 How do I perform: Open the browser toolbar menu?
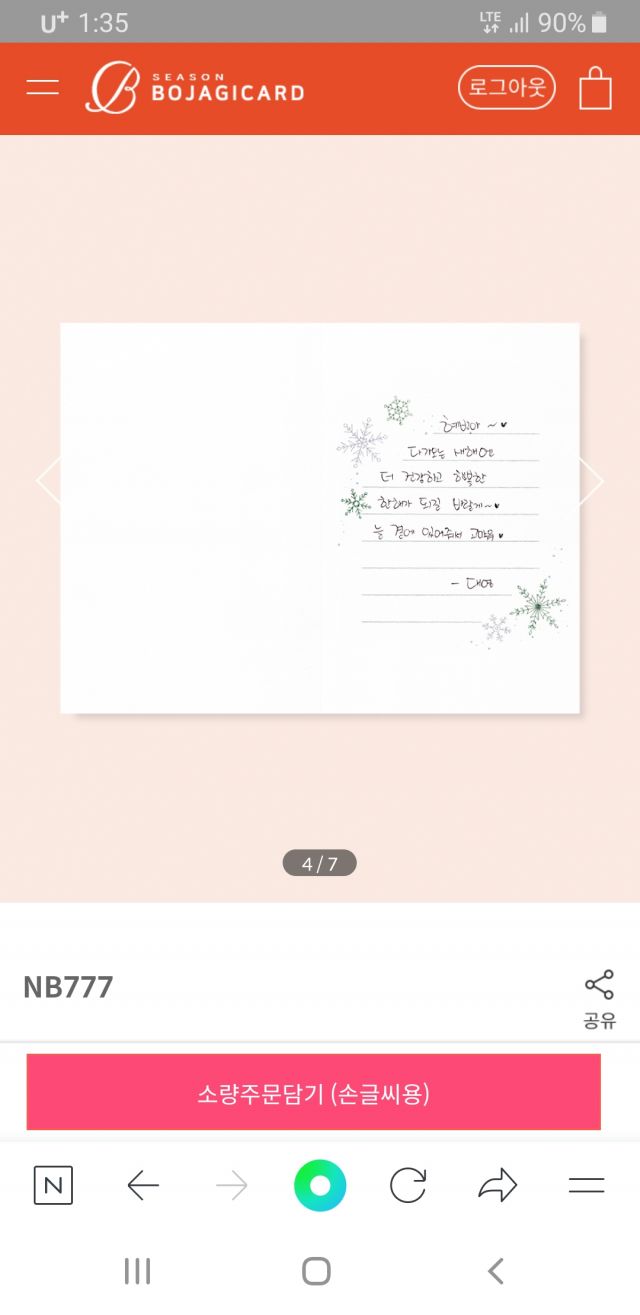(586, 1186)
